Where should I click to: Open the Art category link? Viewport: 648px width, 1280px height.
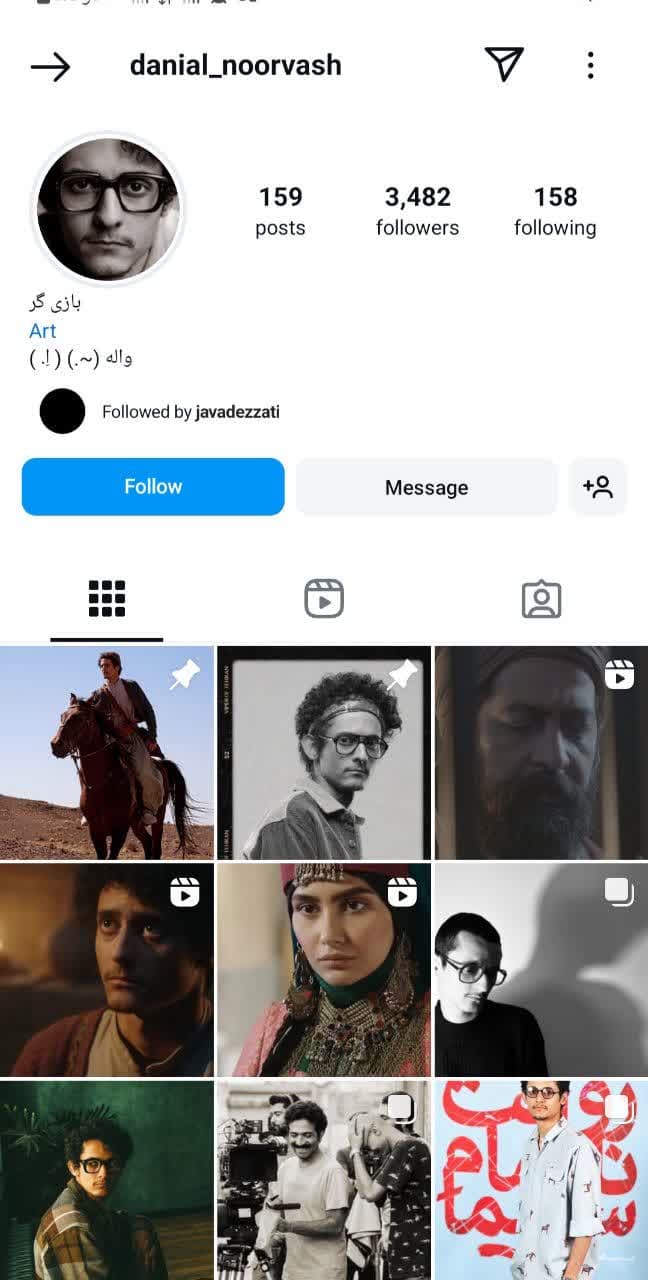point(43,331)
